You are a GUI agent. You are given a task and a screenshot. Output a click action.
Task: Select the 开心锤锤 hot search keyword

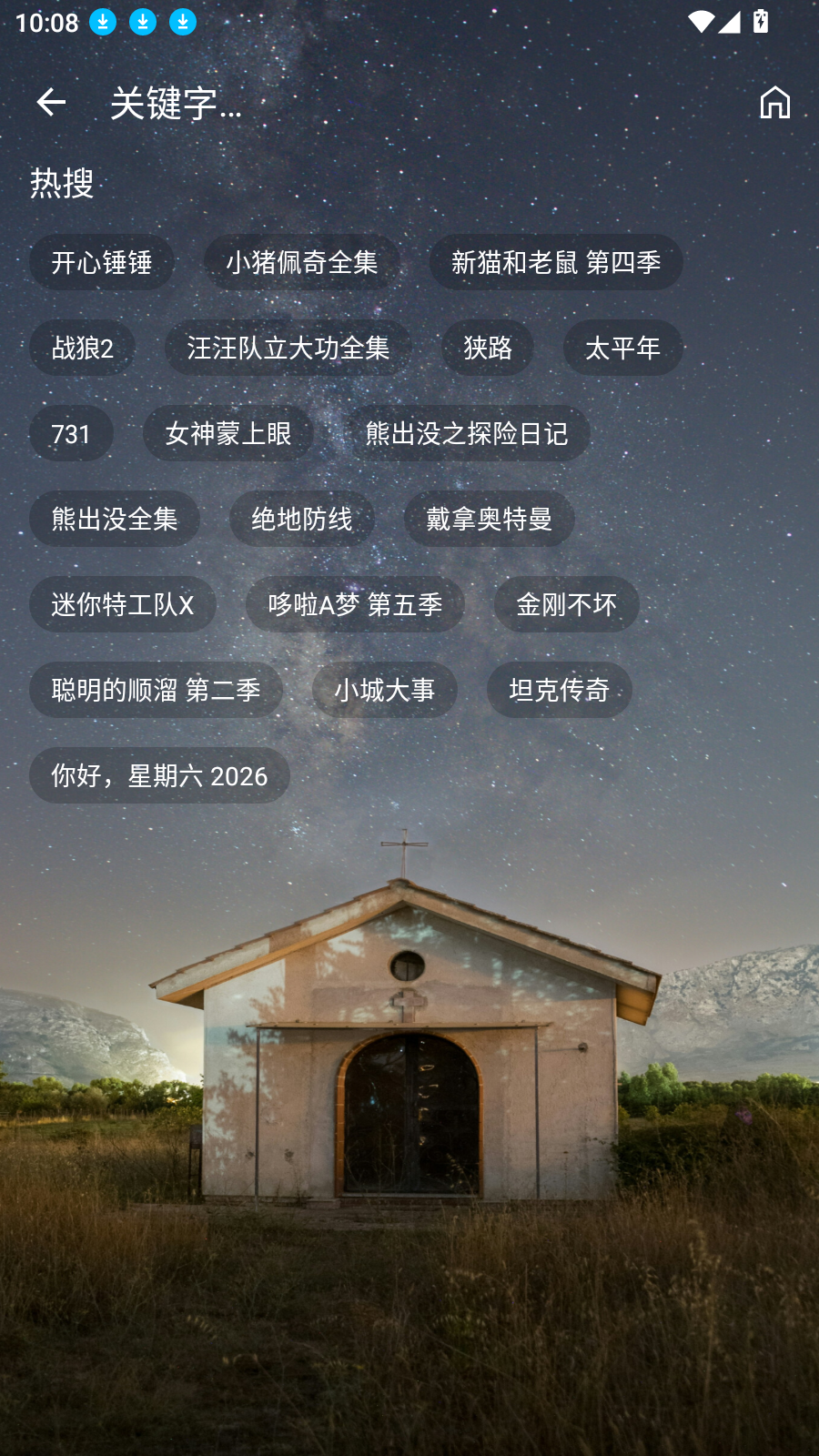[x=101, y=262]
